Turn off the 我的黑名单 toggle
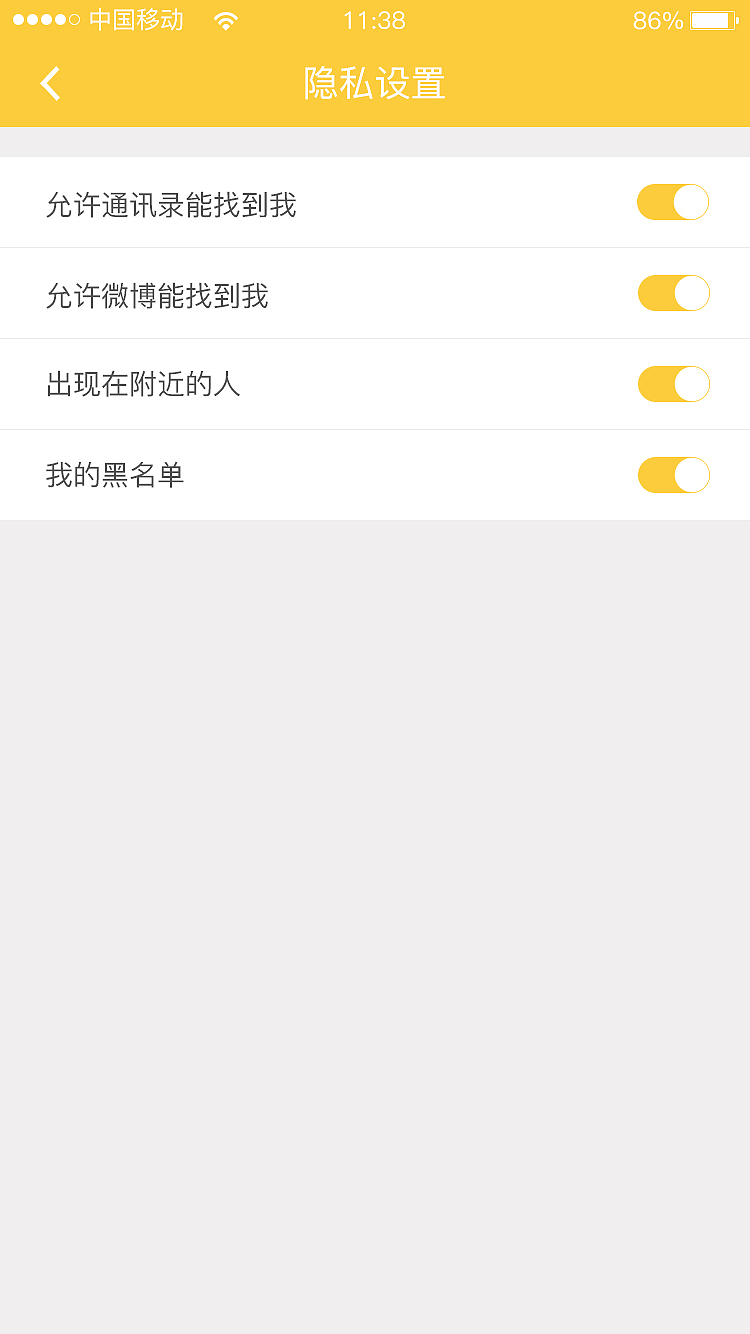750x1334 pixels. click(x=673, y=475)
